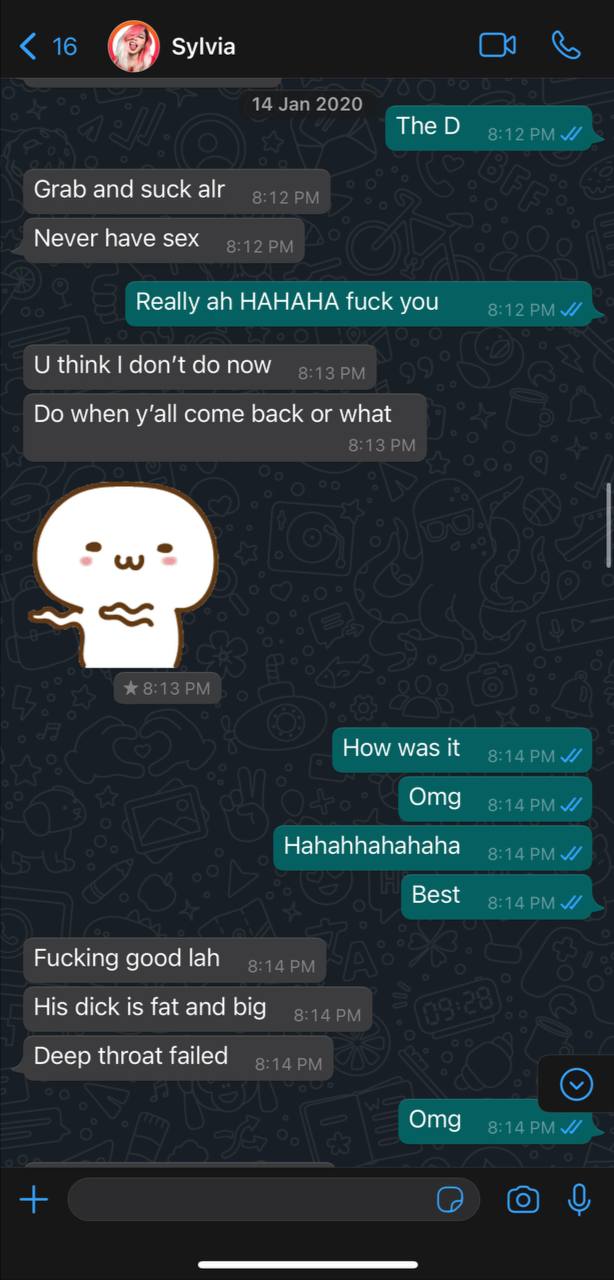Start a video call with Sylvia
This screenshot has width=614, height=1280.
tap(497, 45)
